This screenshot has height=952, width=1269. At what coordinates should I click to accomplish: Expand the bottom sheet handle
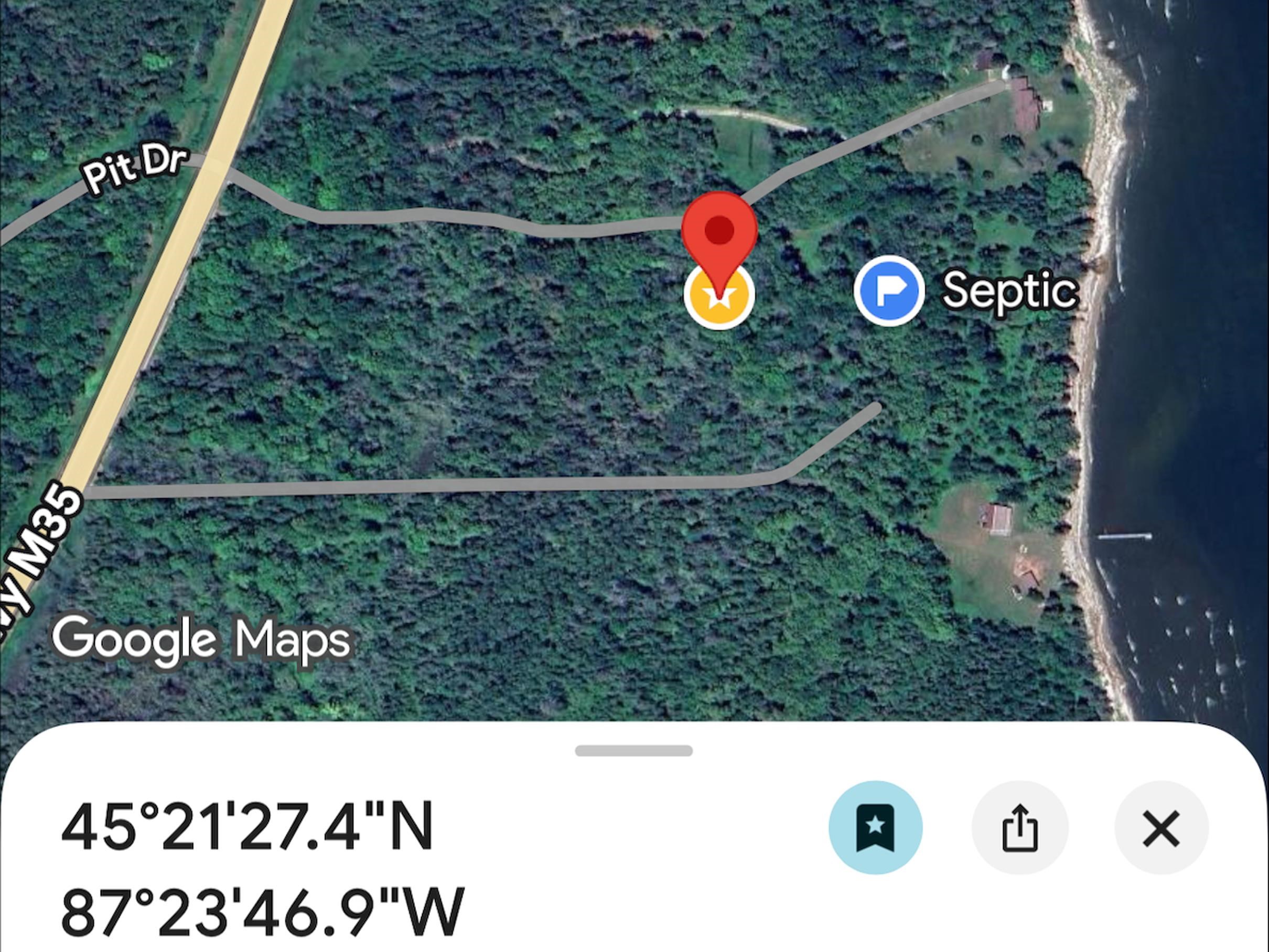pyautogui.click(x=634, y=751)
